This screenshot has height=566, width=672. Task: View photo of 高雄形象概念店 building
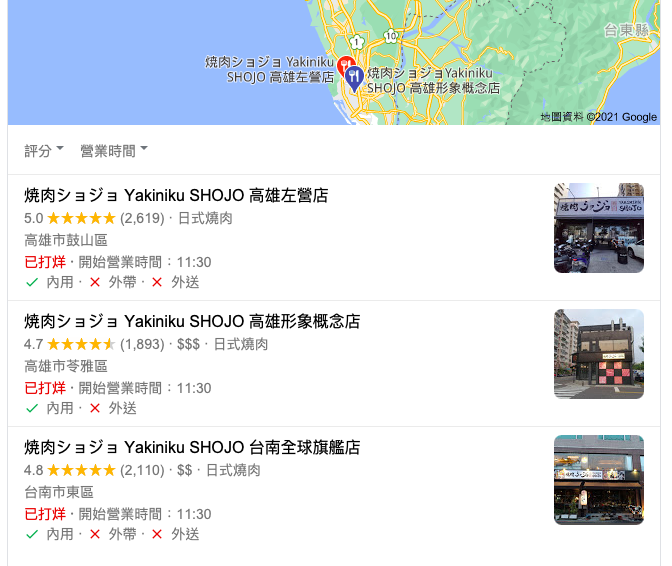coord(599,354)
